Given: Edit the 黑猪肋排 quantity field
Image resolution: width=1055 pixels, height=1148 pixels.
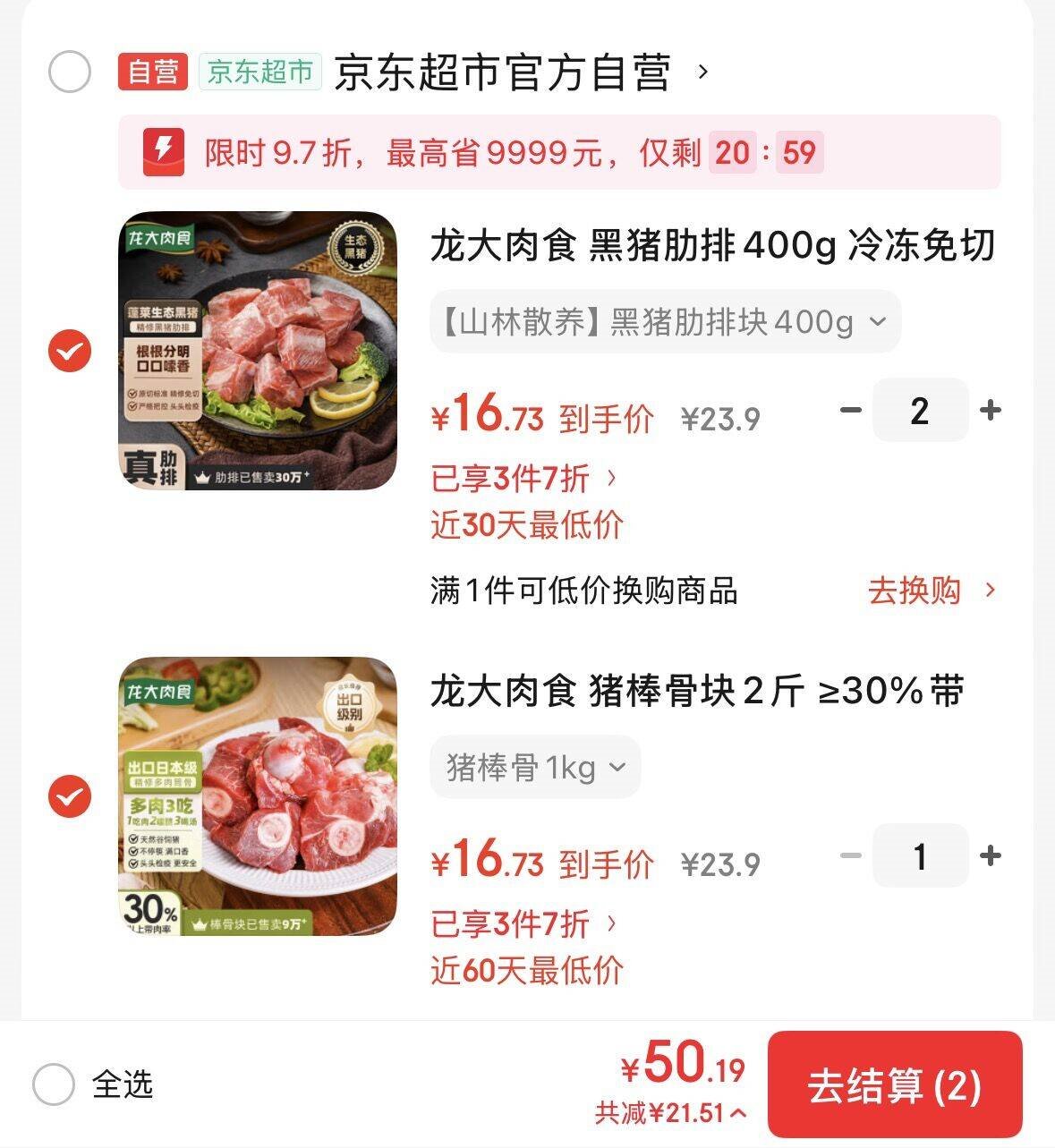Looking at the screenshot, I should click(x=920, y=411).
